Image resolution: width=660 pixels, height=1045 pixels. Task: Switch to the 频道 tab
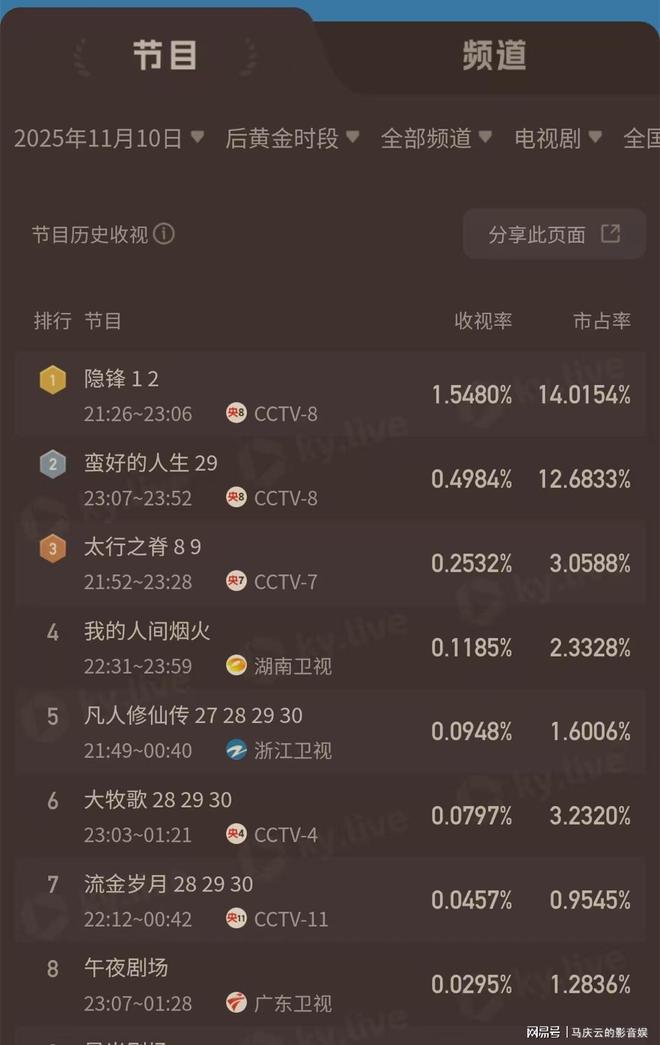[x=494, y=56]
